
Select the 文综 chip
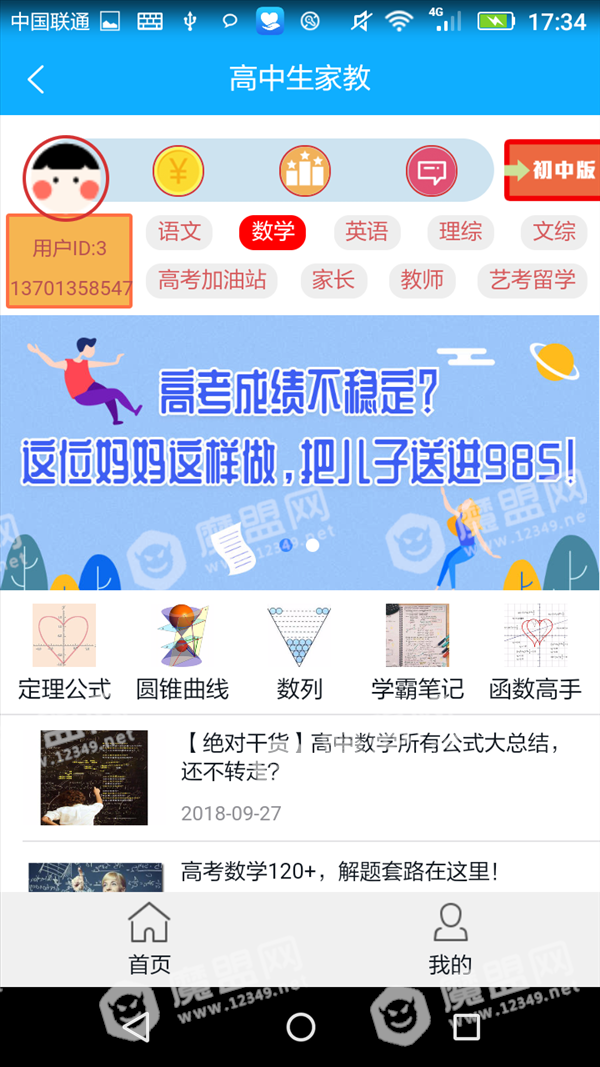point(554,233)
